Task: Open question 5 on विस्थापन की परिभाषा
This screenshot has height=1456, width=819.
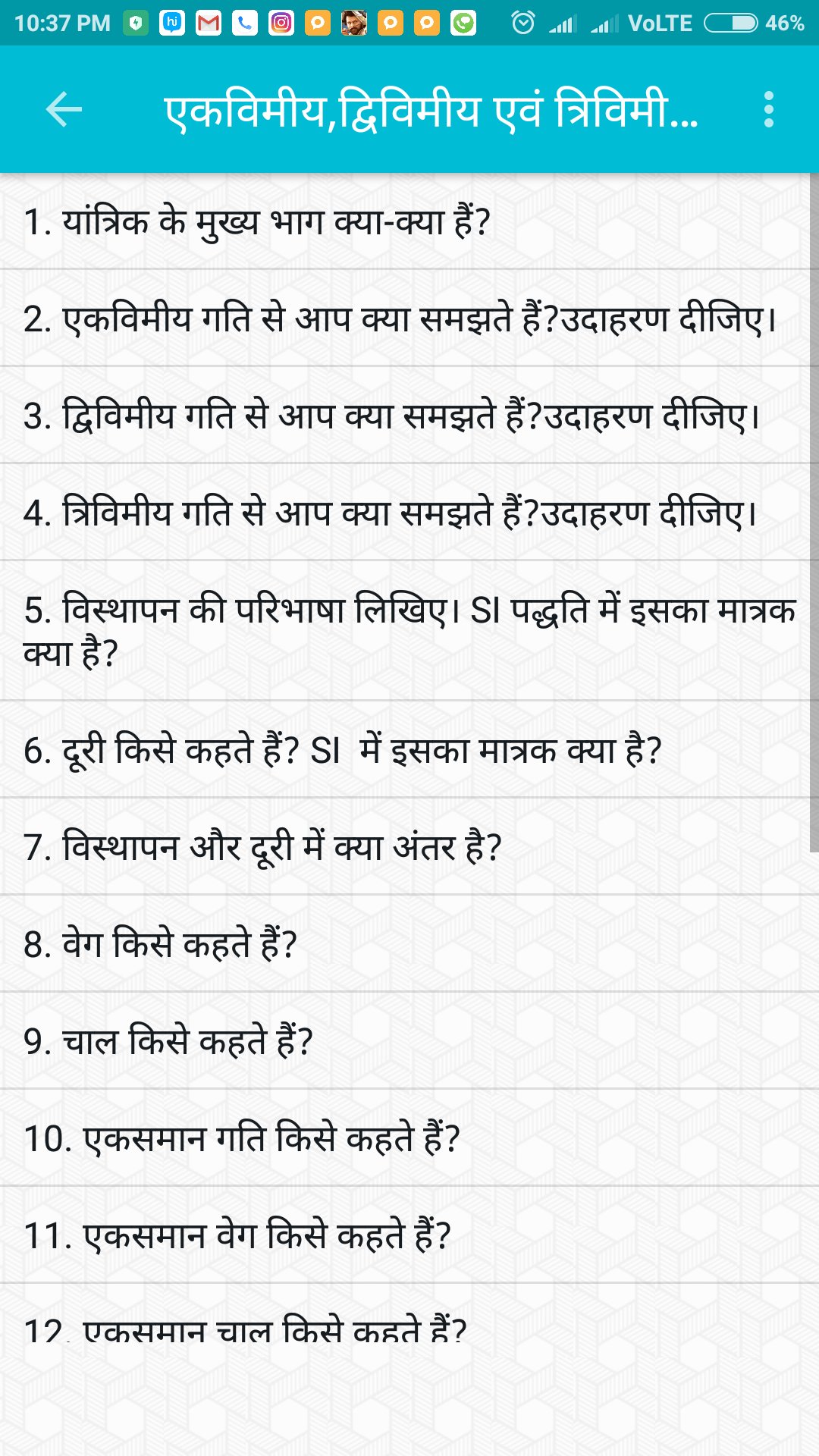Action: [405, 631]
